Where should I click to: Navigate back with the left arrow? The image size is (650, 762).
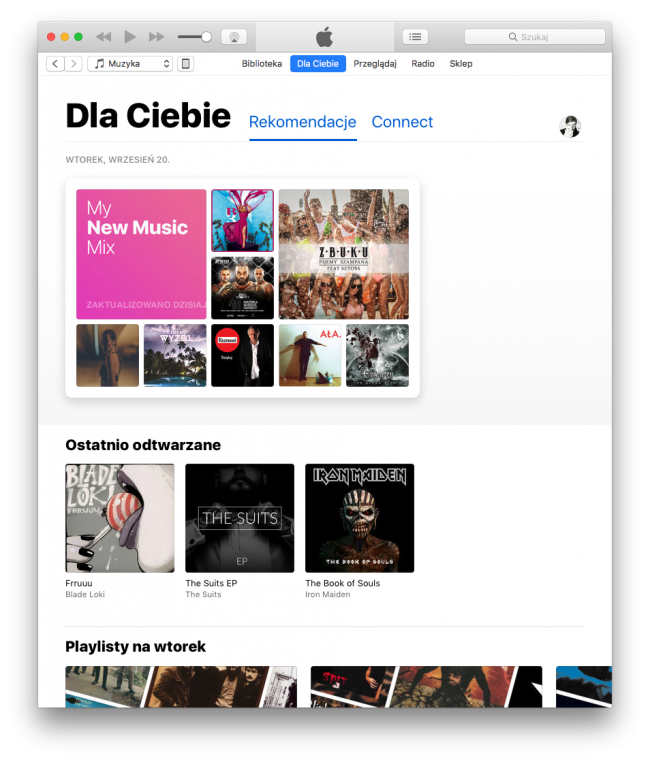click(x=55, y=64)
